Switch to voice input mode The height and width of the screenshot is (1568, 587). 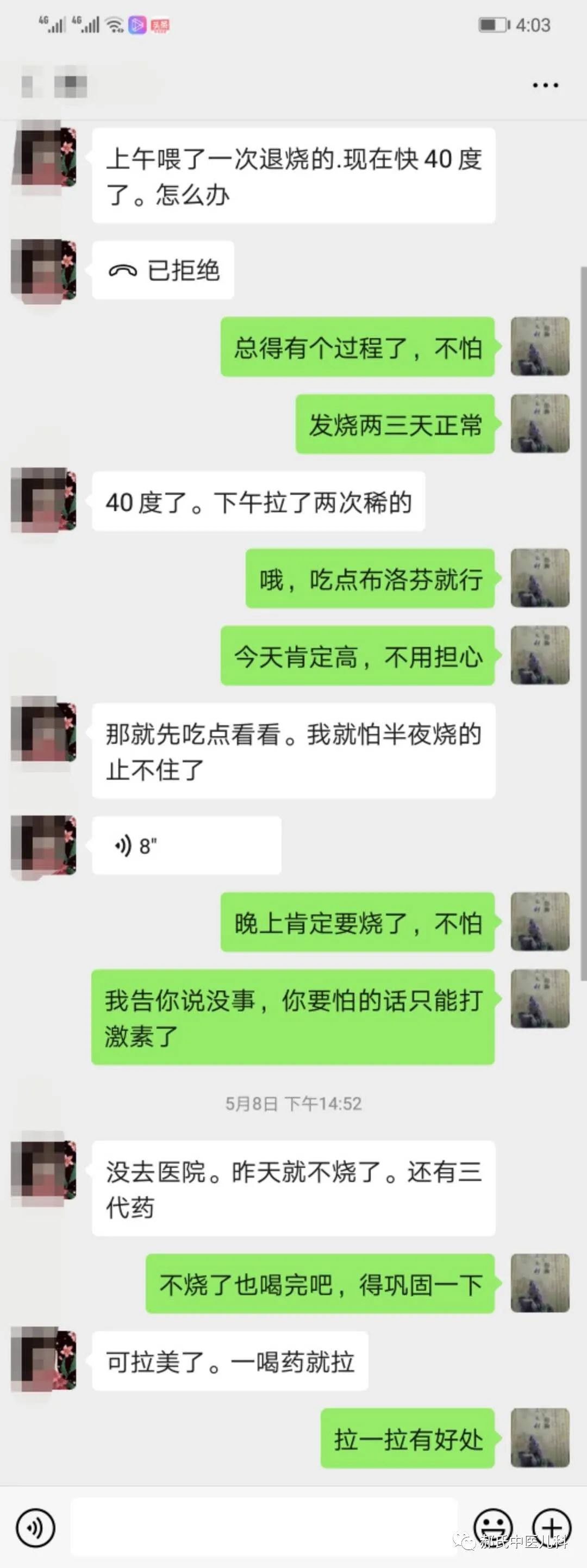[35, 1527]
